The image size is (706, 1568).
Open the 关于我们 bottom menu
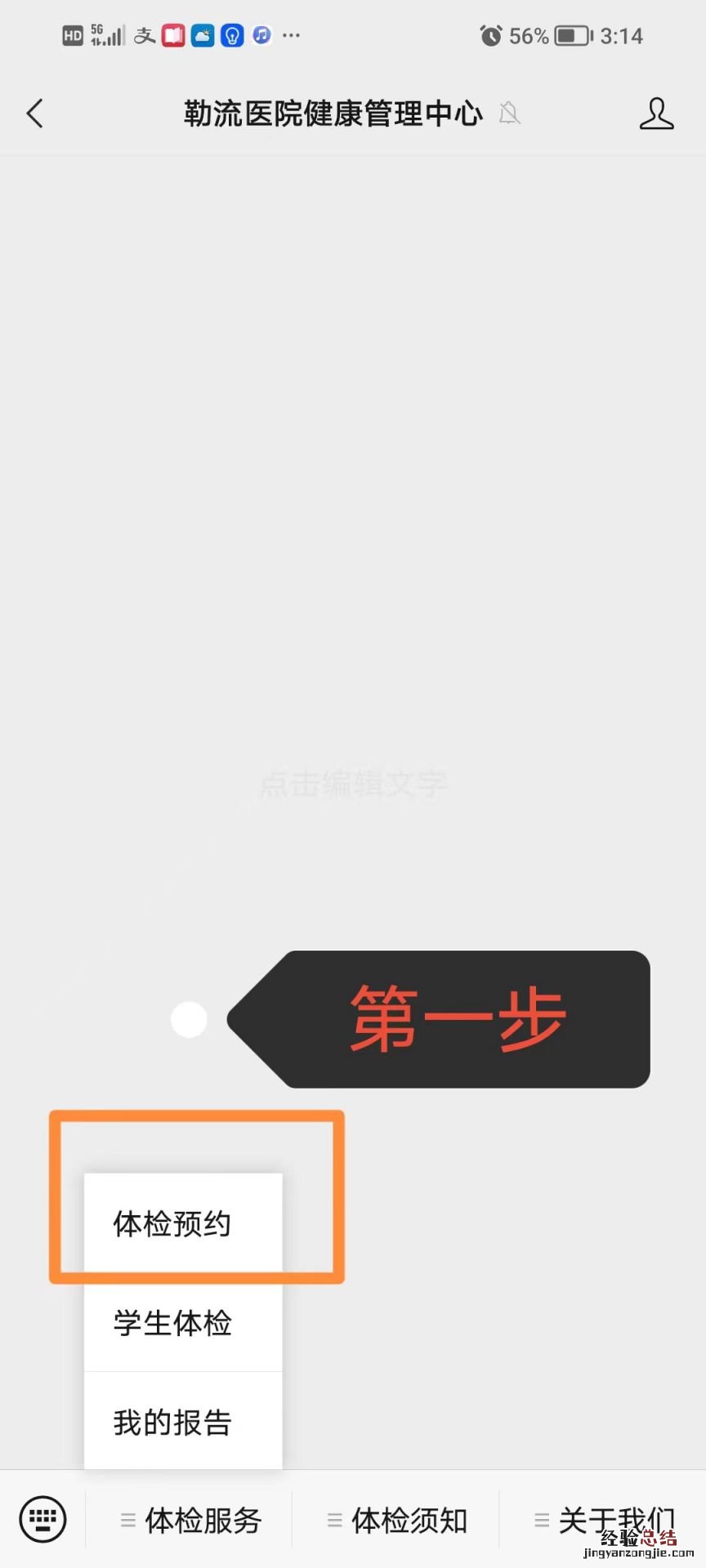(x=604, y=1520)
